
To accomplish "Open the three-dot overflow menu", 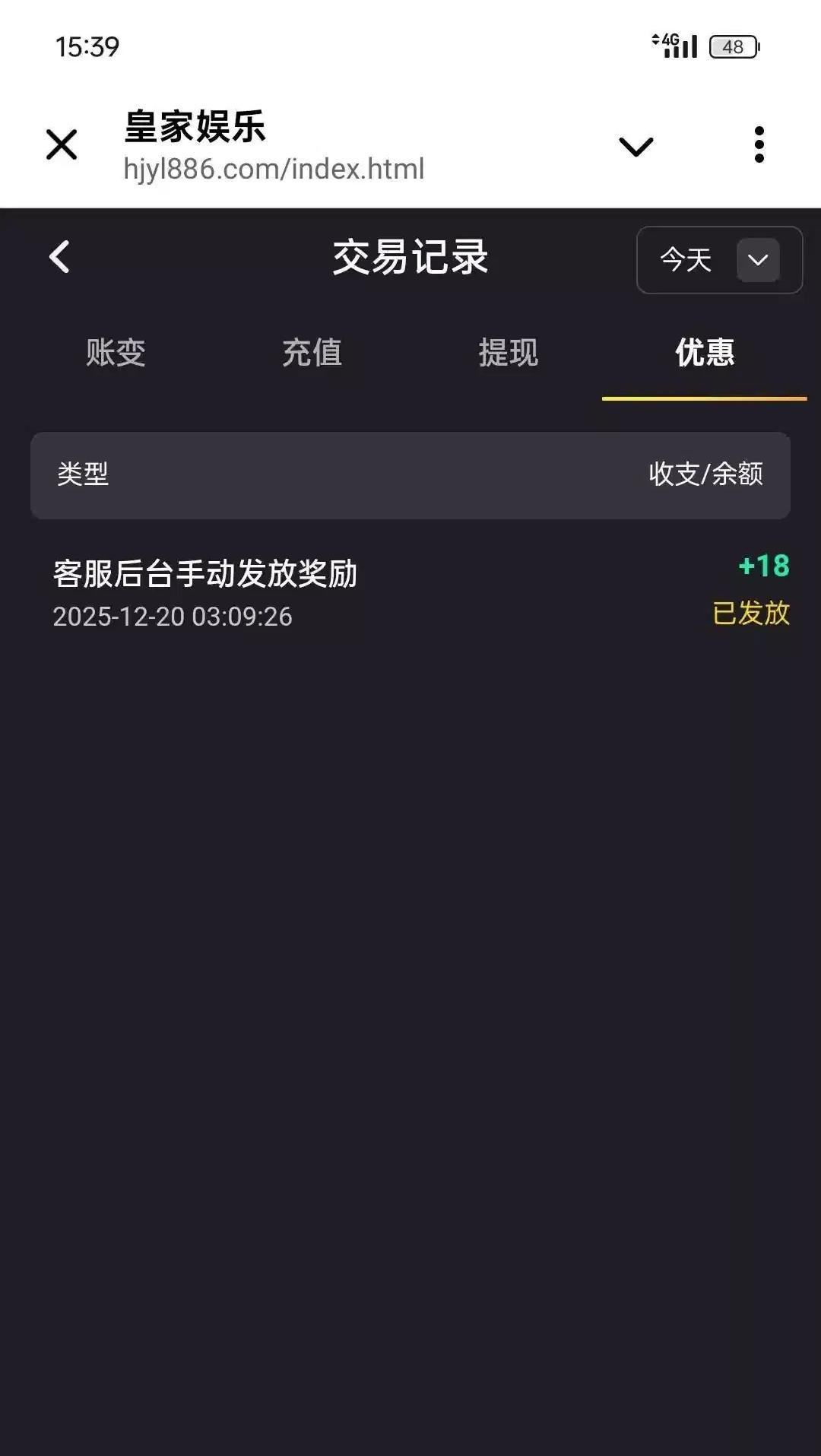I will (x=759, y=144).
